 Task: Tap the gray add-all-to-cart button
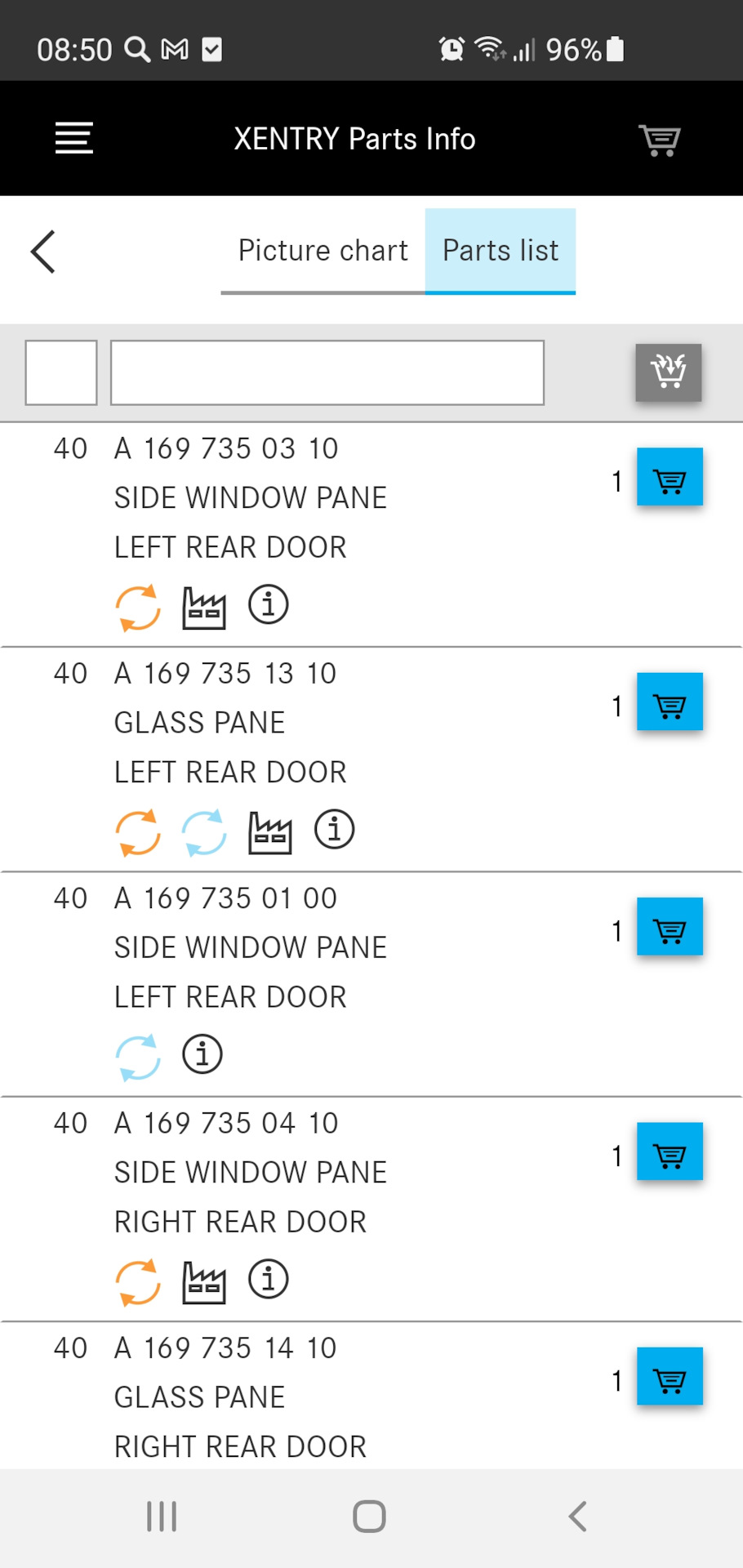[x=668, y=372]
